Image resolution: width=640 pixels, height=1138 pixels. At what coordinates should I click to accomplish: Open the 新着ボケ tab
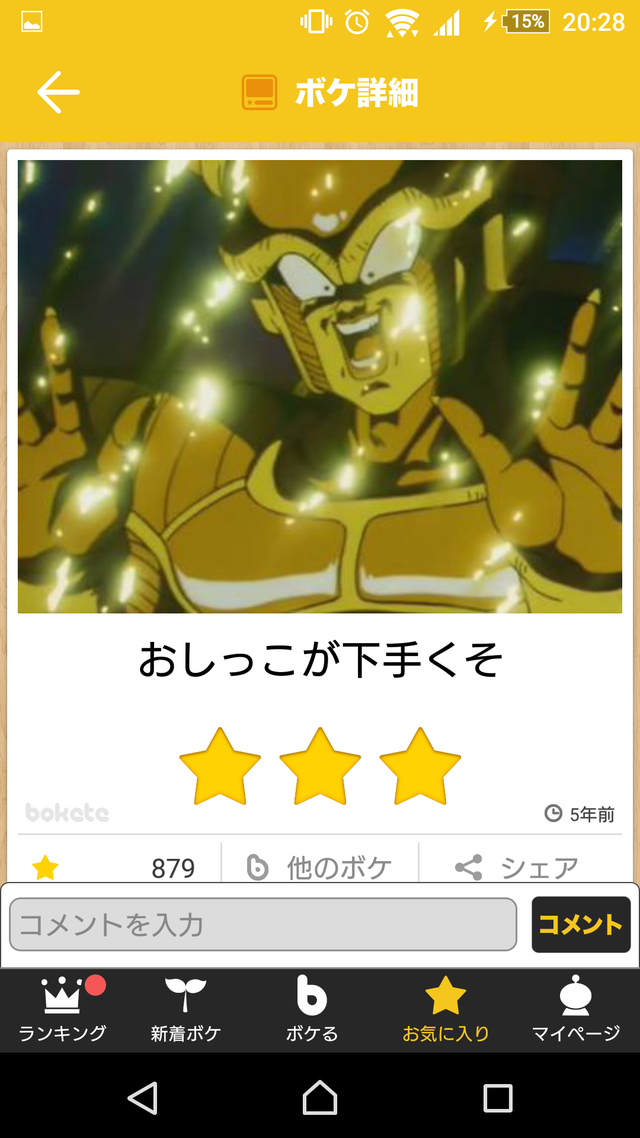click(x=186, y=1010)
